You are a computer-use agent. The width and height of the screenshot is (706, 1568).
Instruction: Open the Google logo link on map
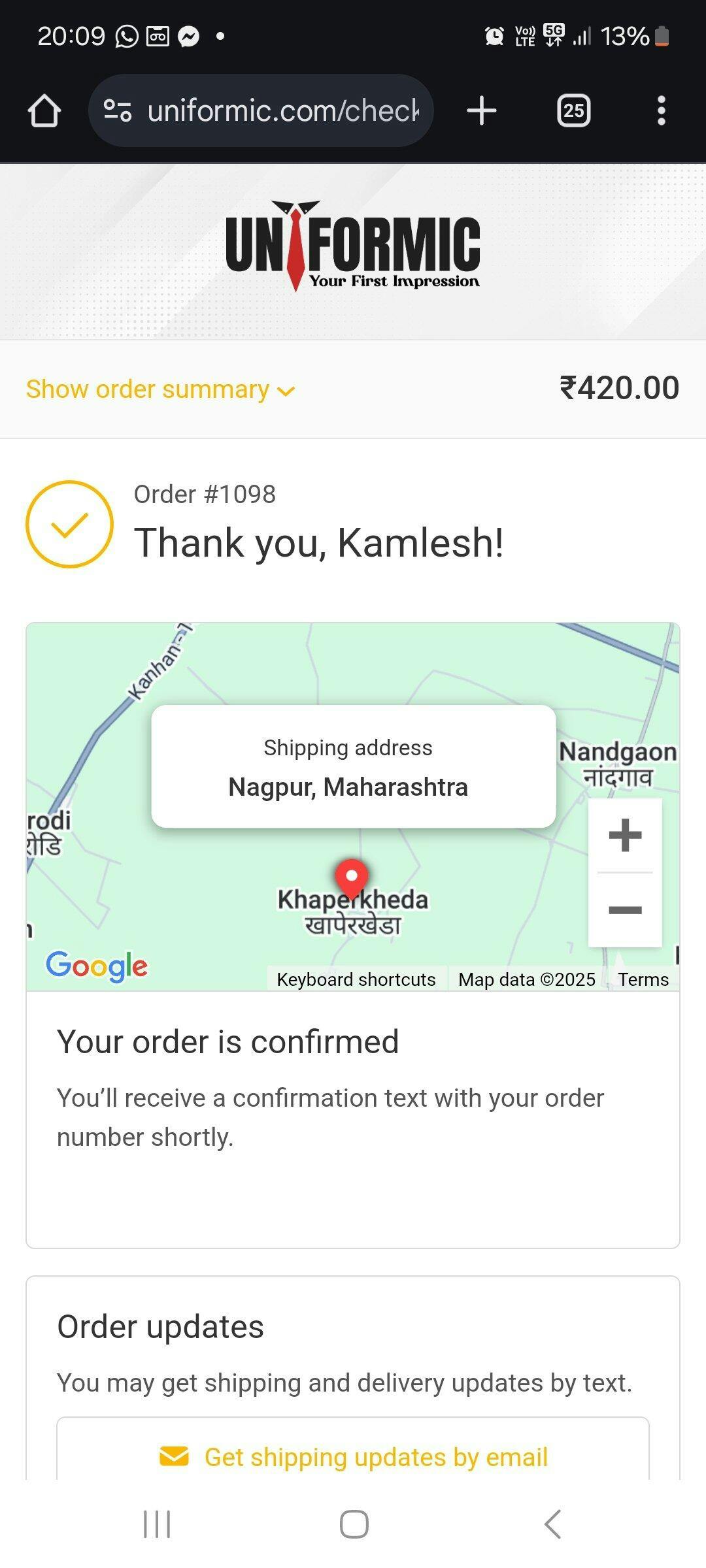point(97,966)
